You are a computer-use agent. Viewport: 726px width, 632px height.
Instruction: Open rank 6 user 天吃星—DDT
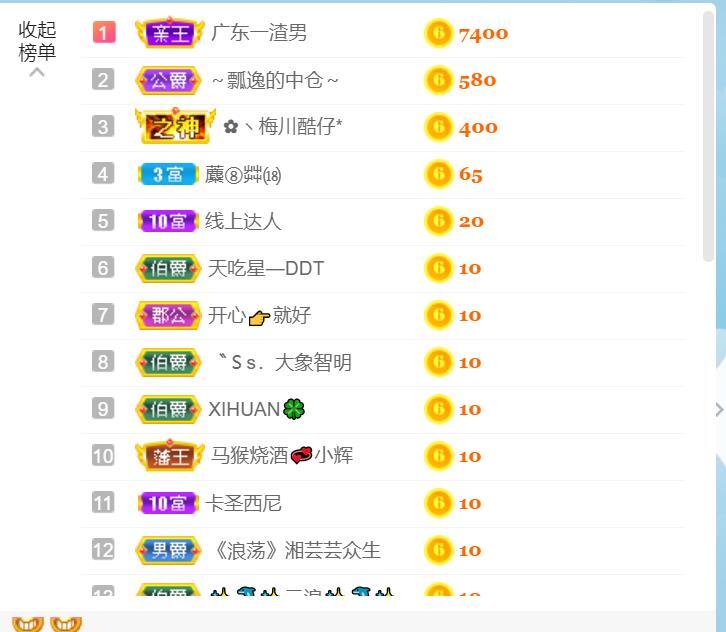pos(265,268)
